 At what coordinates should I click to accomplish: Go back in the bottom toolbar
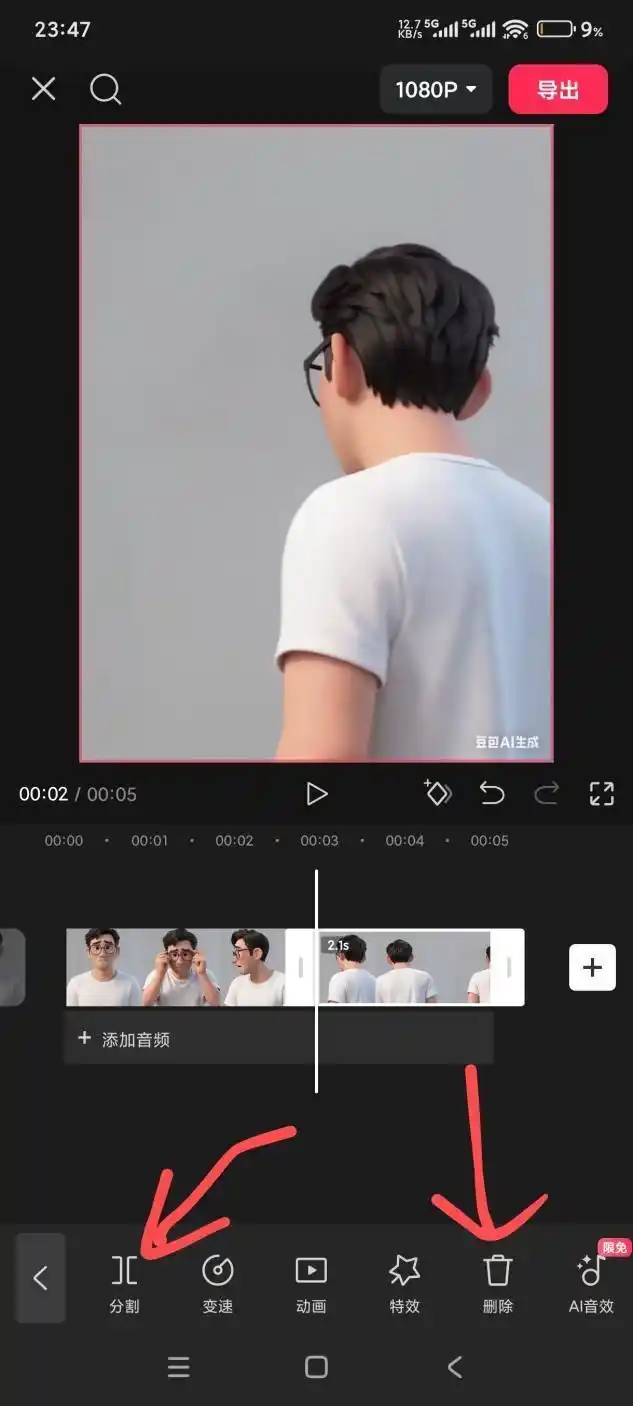pos(41,1277)
